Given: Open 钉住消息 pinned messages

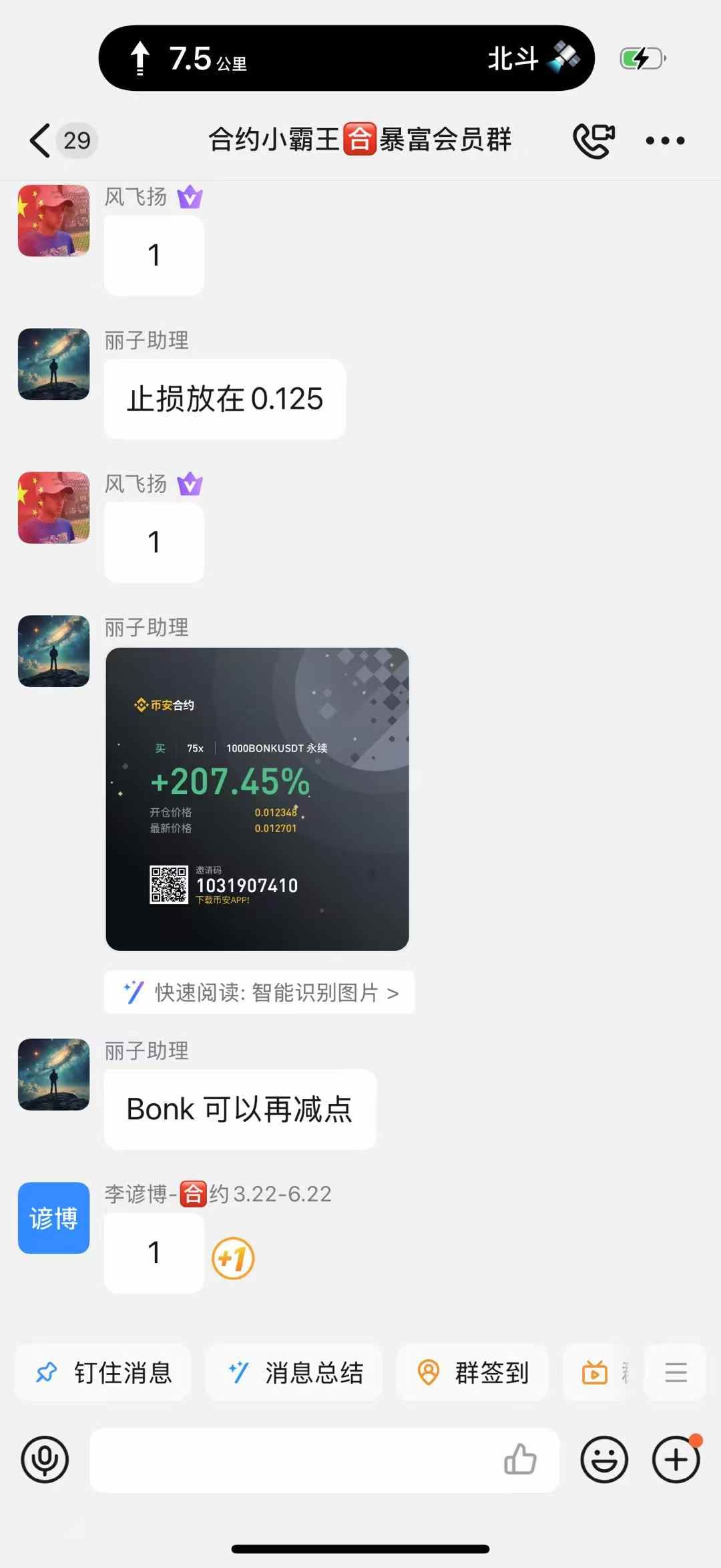Looking at the screenshot, I should coord(103,1373).
